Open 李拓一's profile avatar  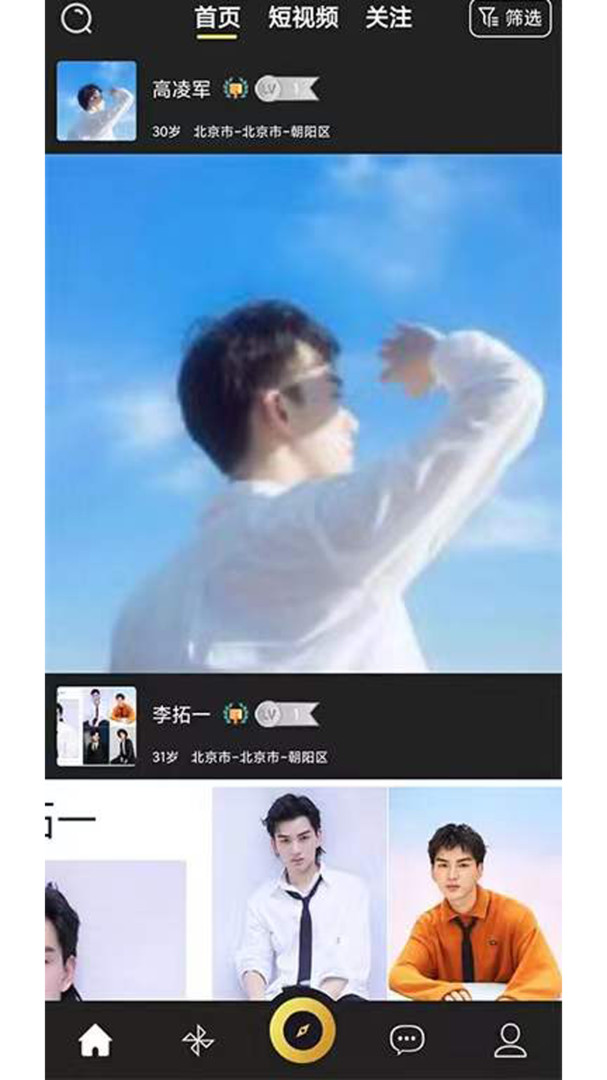pyautogui.click(x=97, y=726)
